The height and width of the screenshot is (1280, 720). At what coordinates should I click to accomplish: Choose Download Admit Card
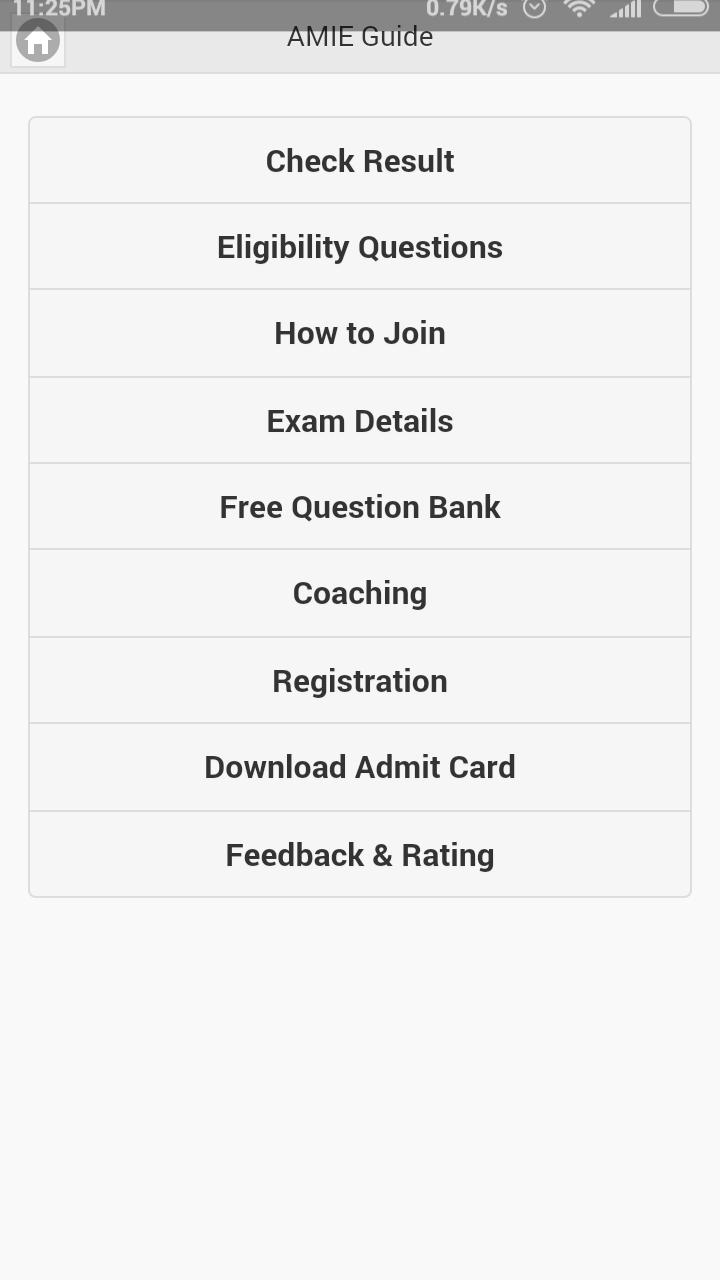[x=360, y=767]
